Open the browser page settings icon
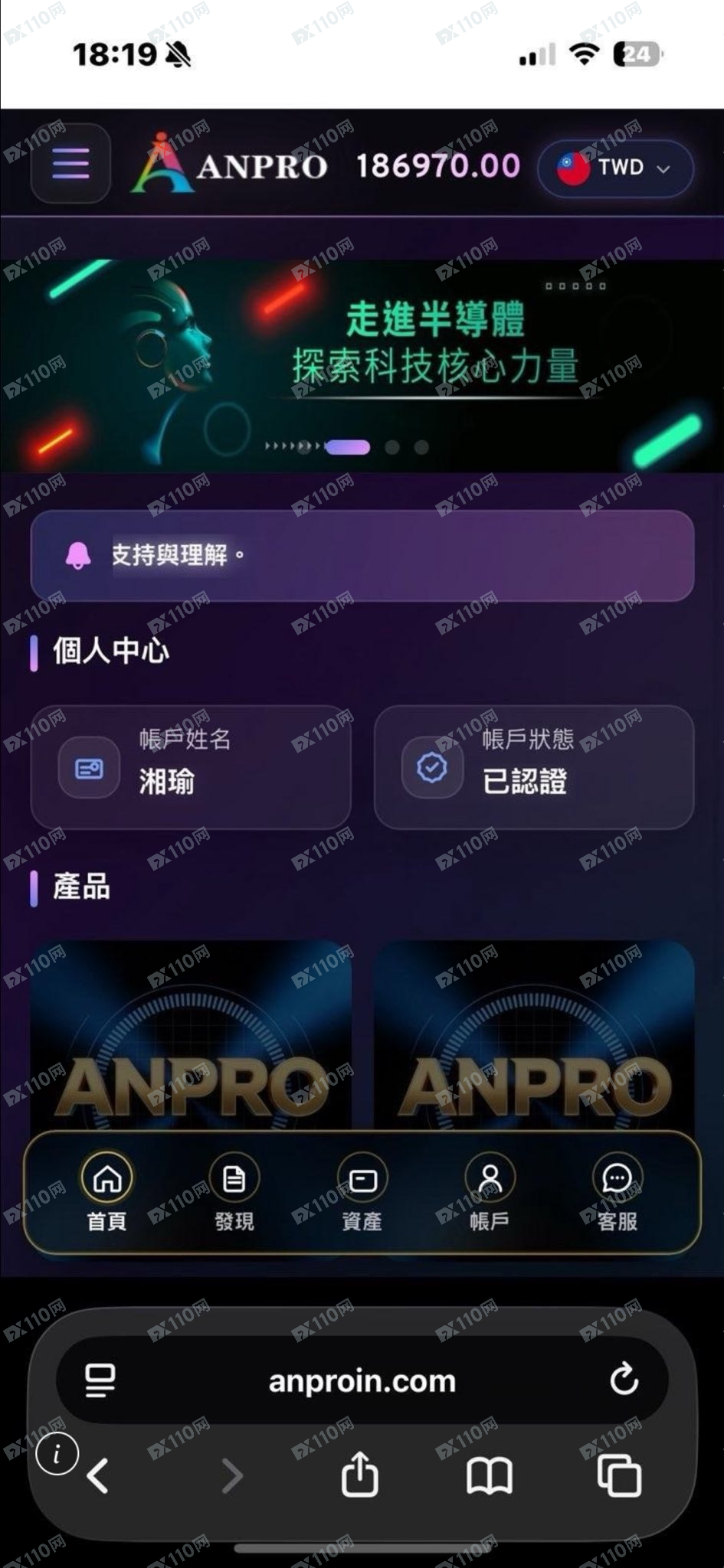Viewport: 724px width, 1568px height. [x=100, y=1380]
